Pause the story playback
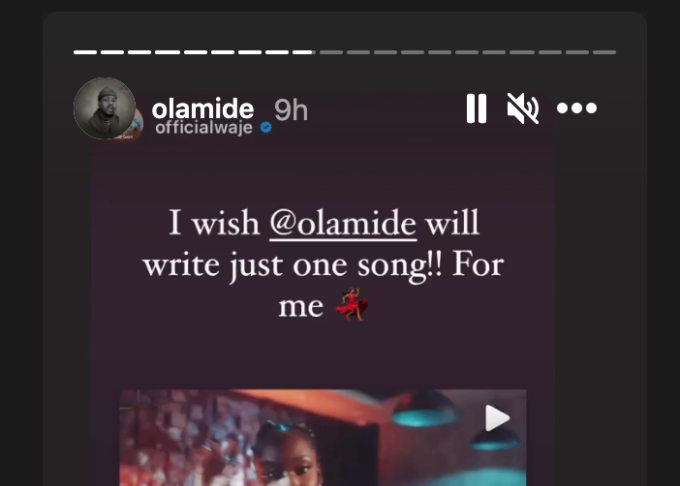The height and width of the screenshot is (486, 680). pyautogui.click(x=476, y=108)
